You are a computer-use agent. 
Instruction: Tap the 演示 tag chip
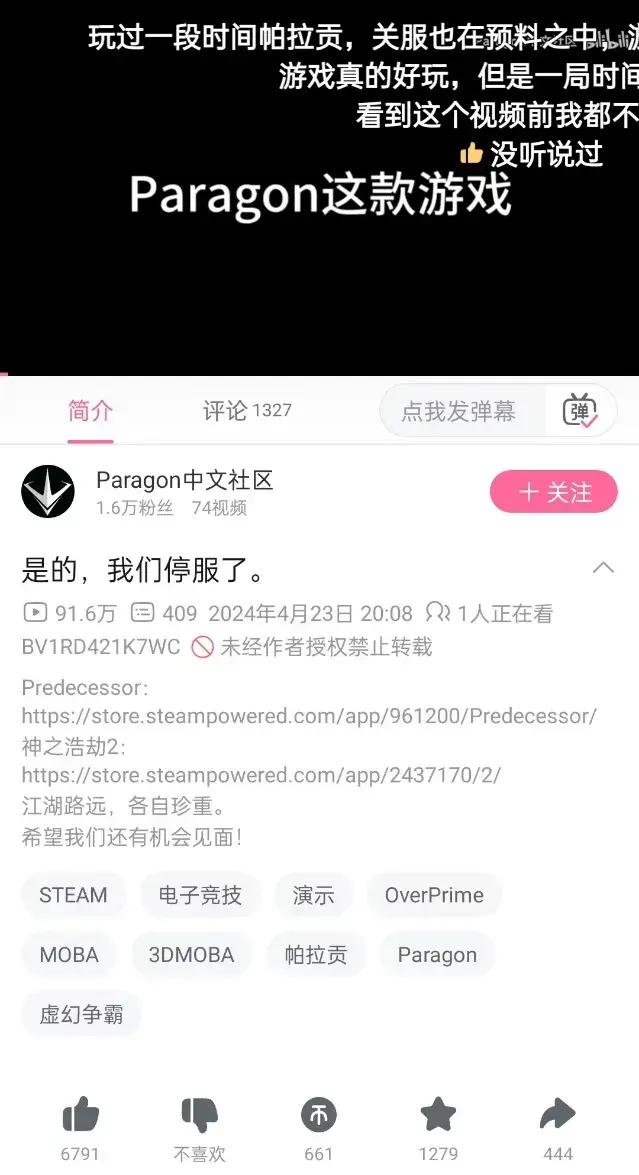click(x=313, y=895)
